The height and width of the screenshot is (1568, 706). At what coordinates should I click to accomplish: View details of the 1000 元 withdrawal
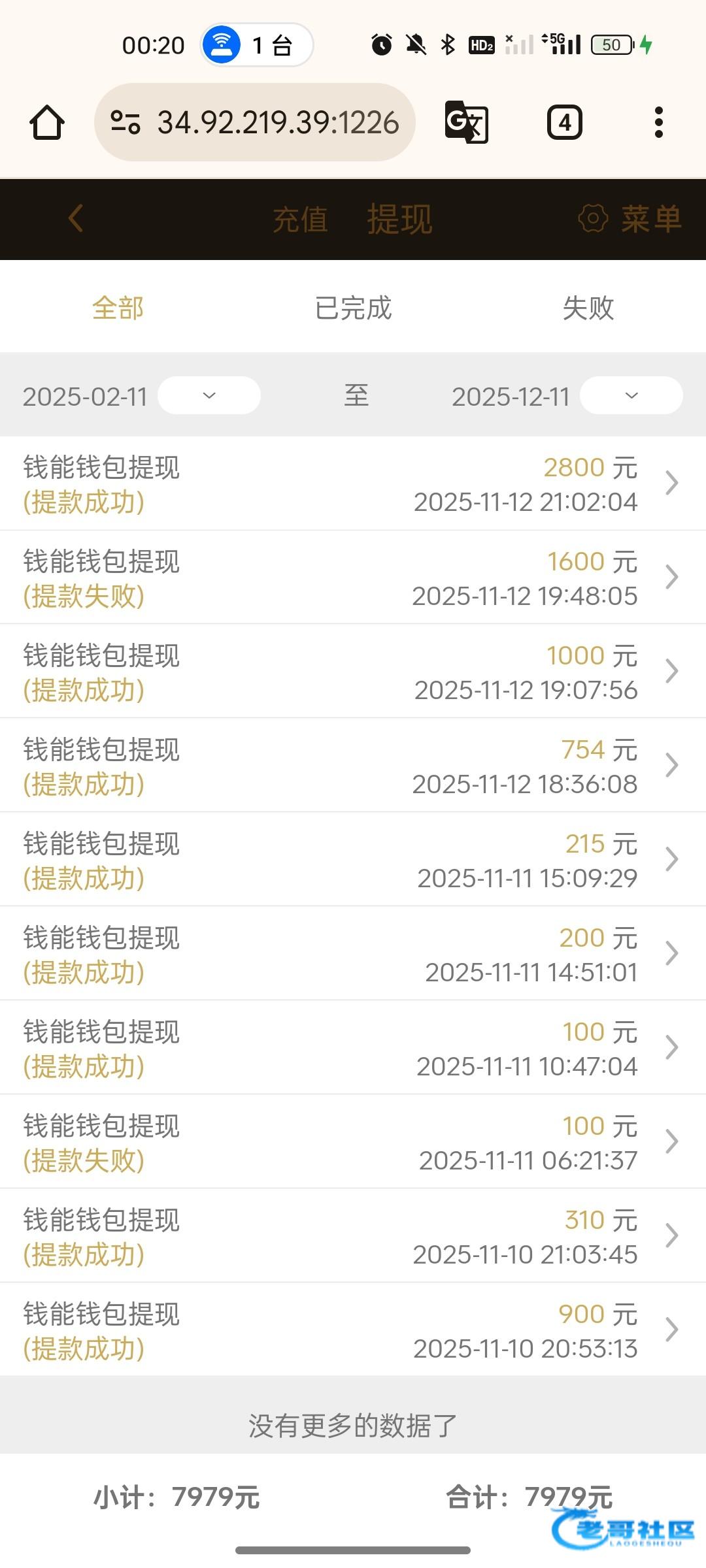(x=353, y=672)
